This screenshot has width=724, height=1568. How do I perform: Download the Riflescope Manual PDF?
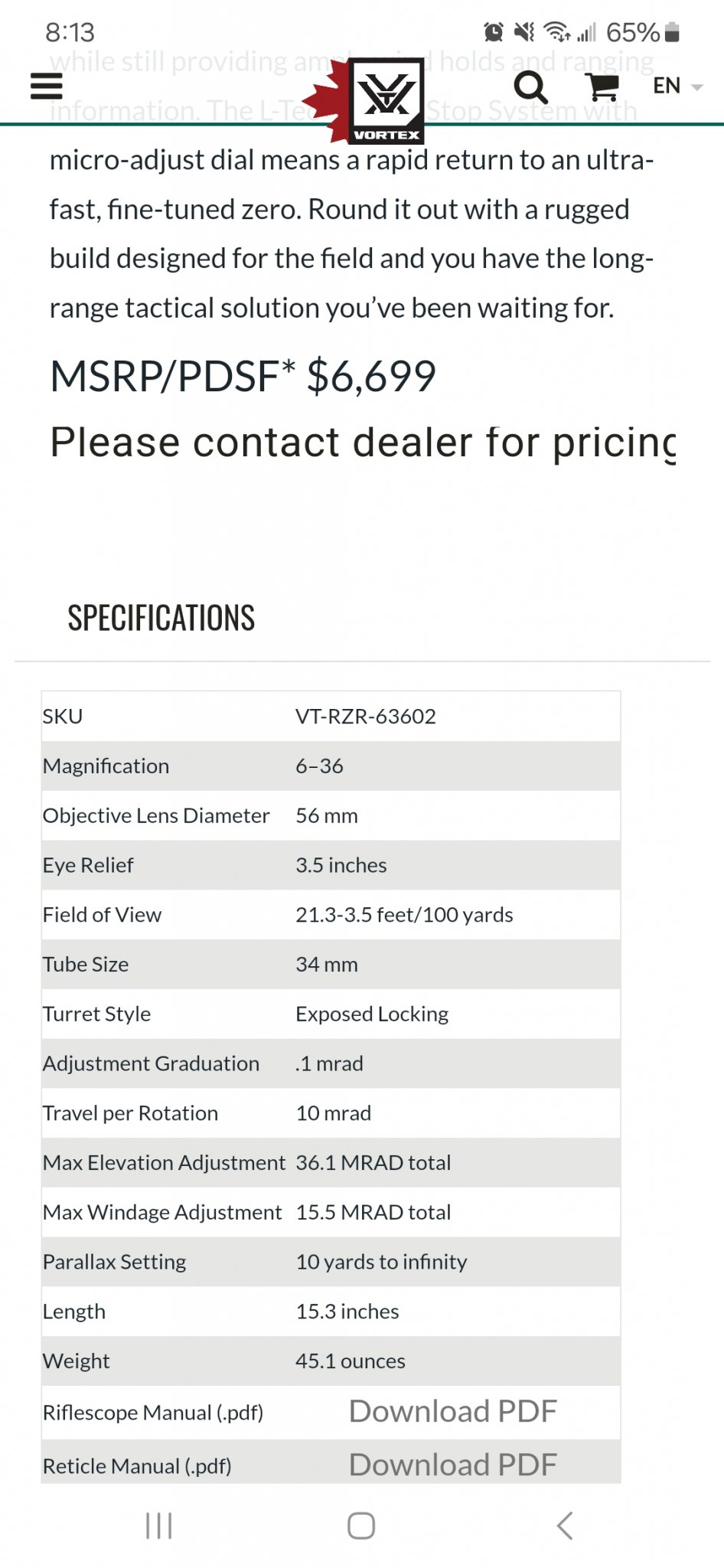point(452,1411)
